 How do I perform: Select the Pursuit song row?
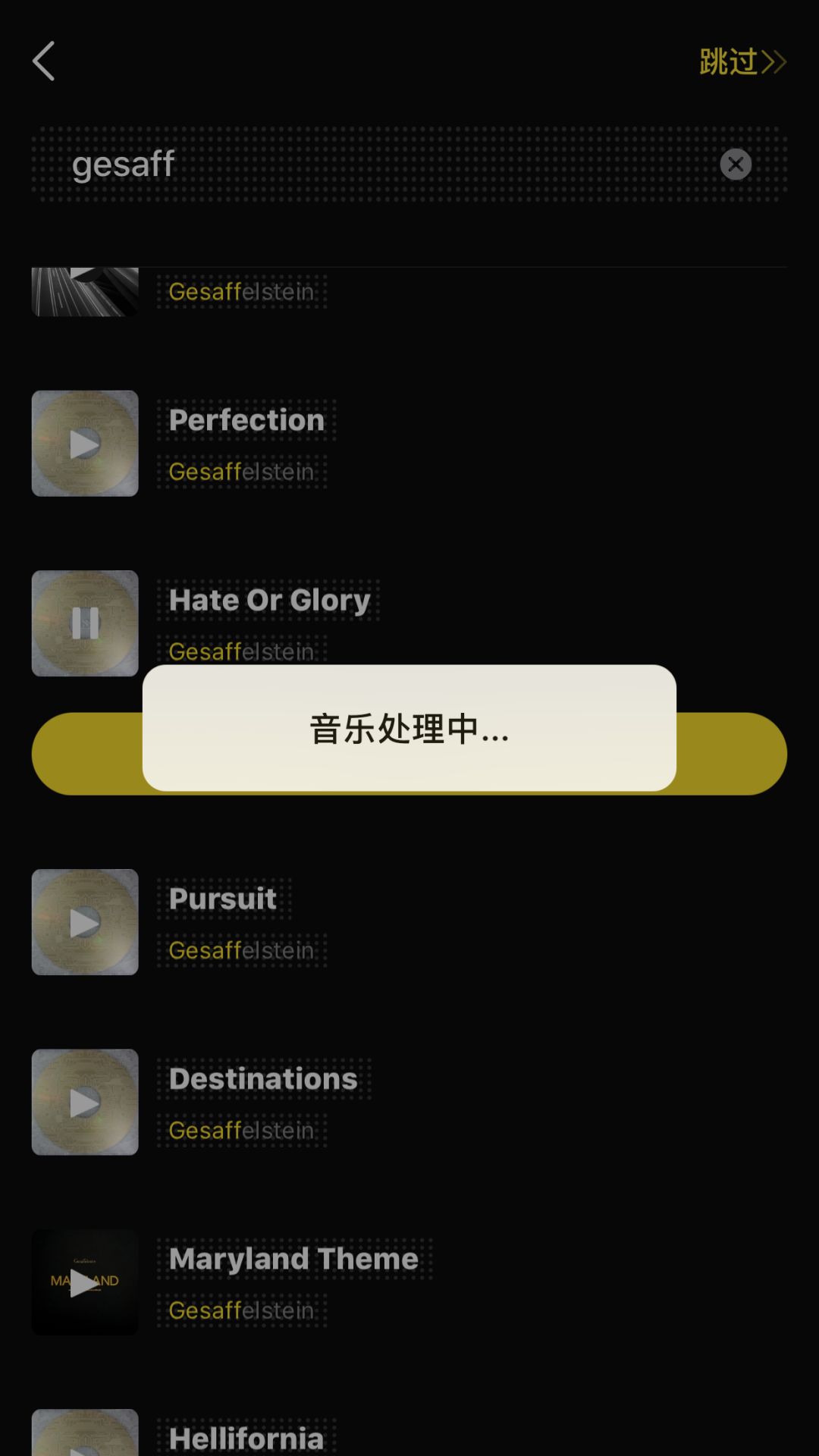pyautogui.click(x=455, y=922)
